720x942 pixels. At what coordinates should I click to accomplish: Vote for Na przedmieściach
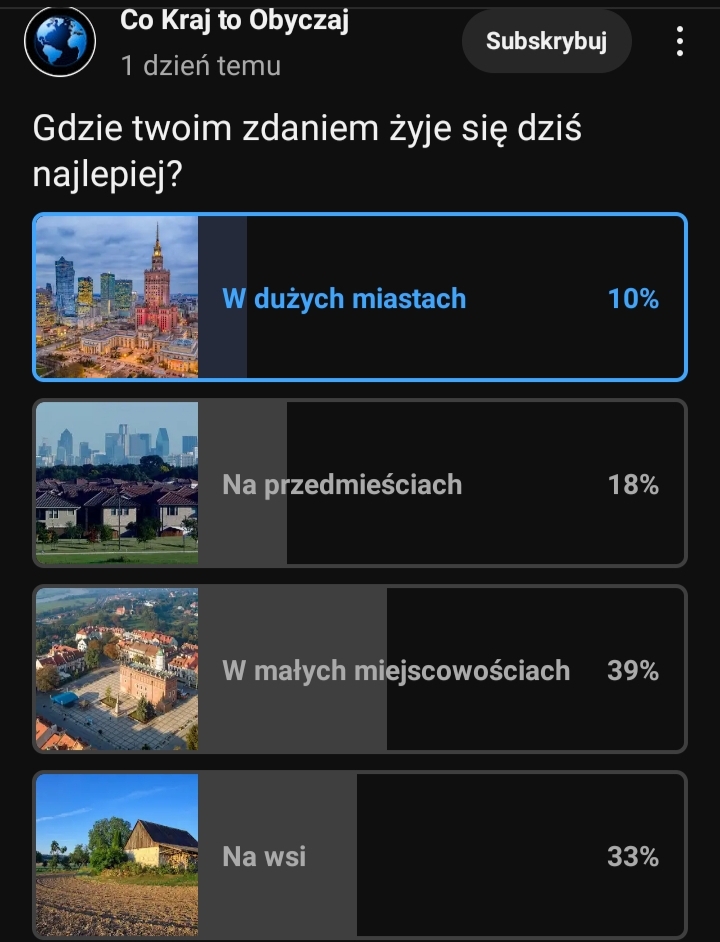pos(360,484)
